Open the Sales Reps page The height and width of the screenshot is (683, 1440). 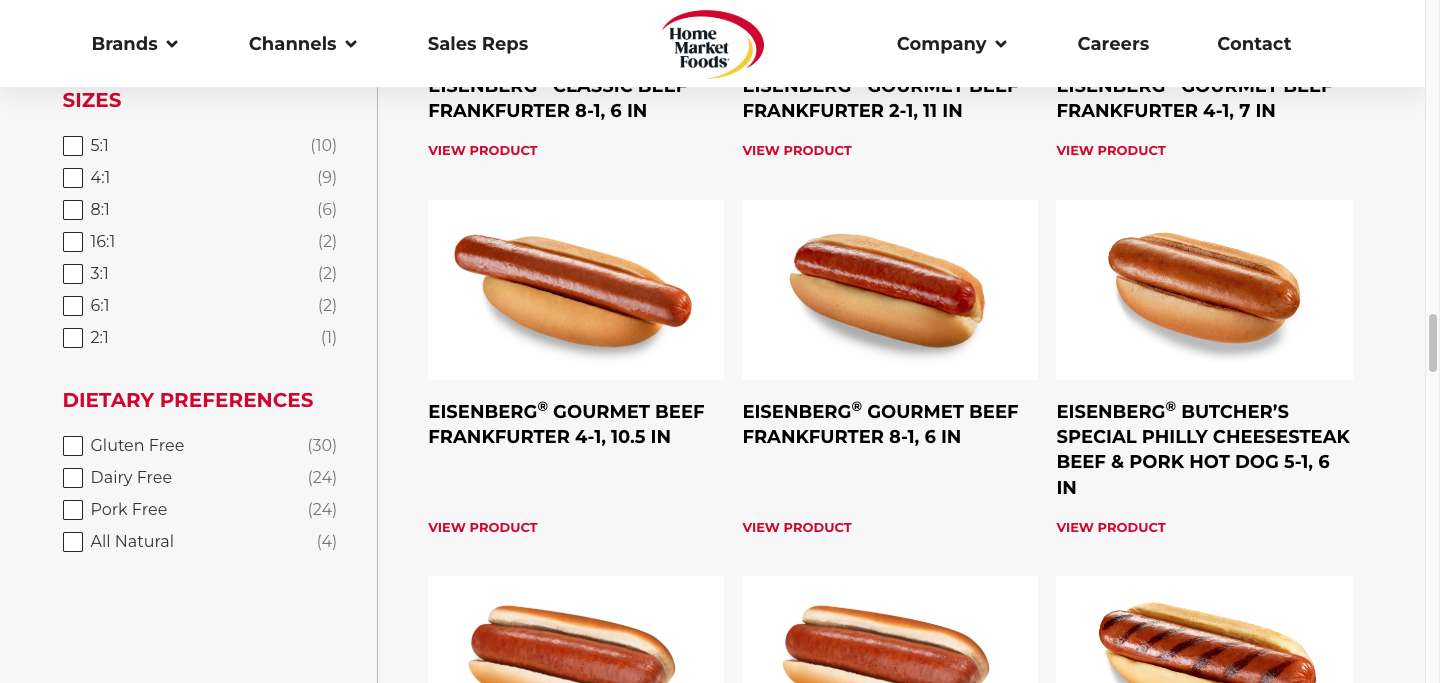pos(477,44)
